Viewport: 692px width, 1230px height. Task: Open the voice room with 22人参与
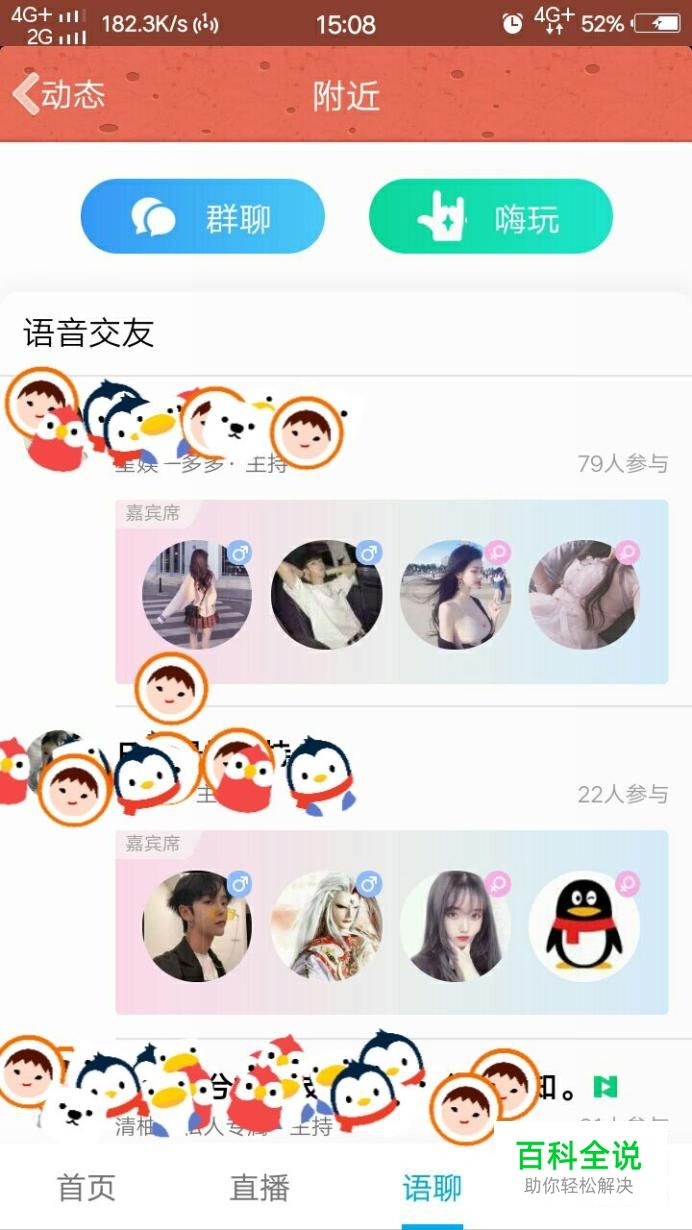(346, 872)
